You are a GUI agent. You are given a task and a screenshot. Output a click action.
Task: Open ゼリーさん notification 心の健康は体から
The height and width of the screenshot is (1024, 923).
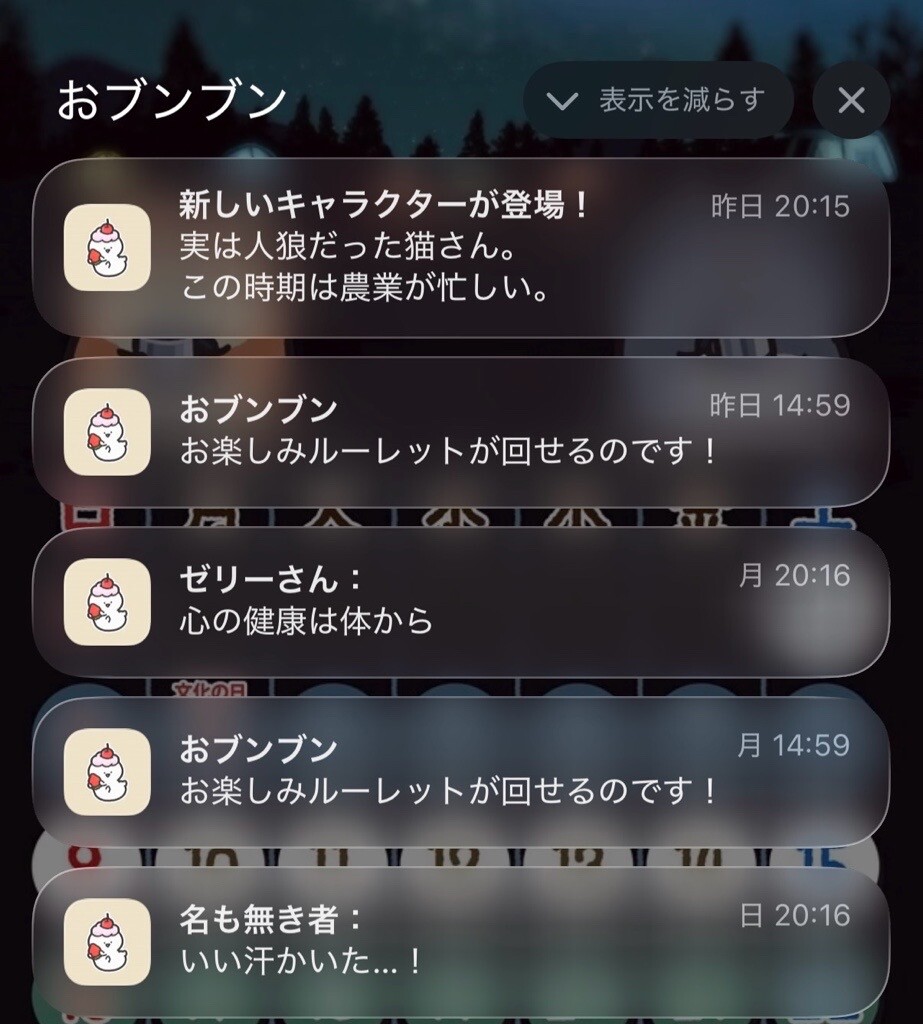point(460,600)
